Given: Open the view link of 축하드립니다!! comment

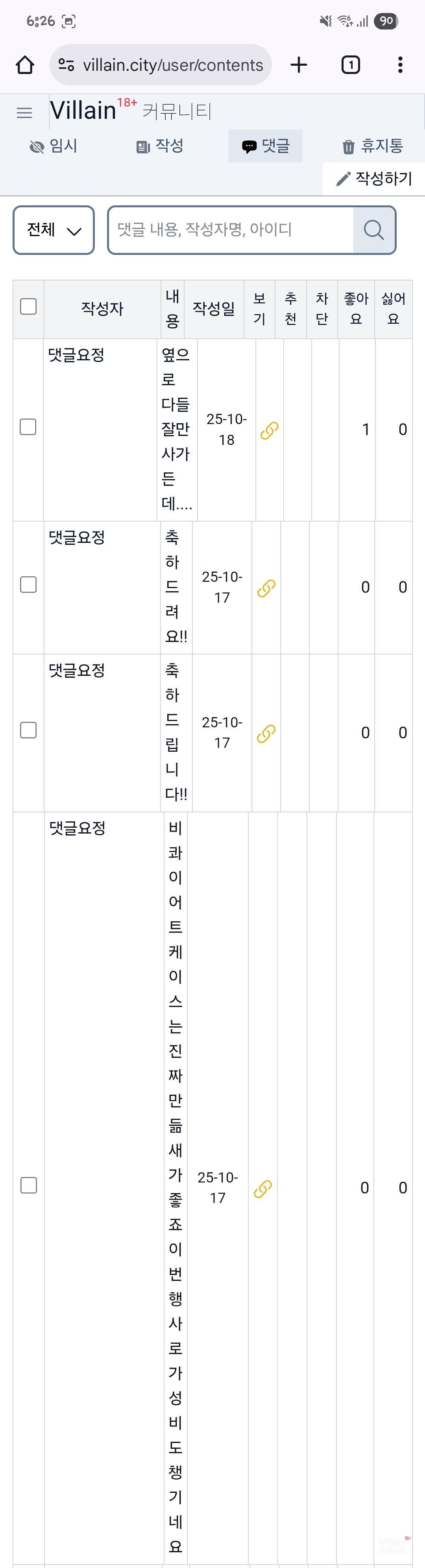Looking at the screenshot, I should pyautogui.click(x=266, y=734).
